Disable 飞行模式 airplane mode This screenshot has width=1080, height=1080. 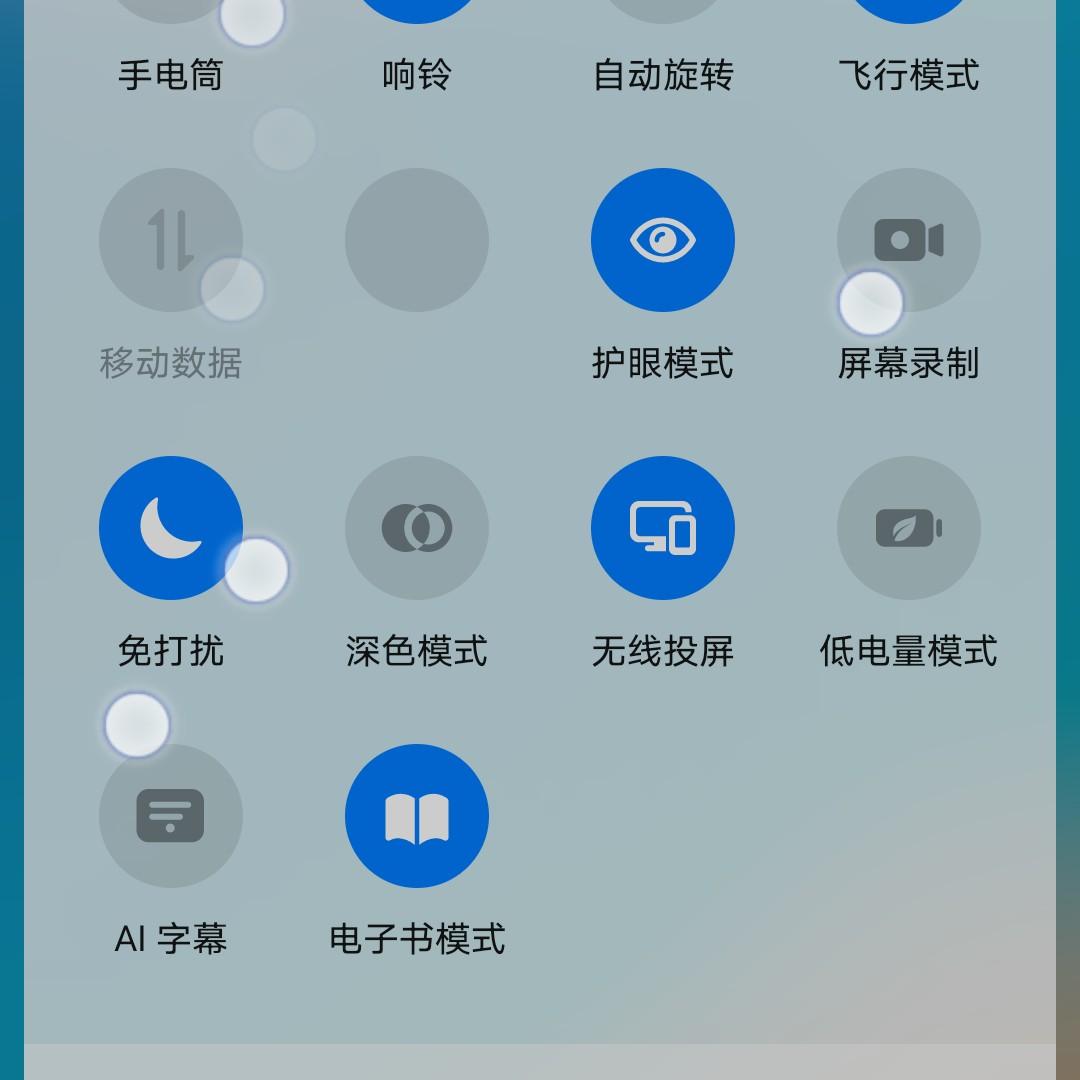click(908, 8)
